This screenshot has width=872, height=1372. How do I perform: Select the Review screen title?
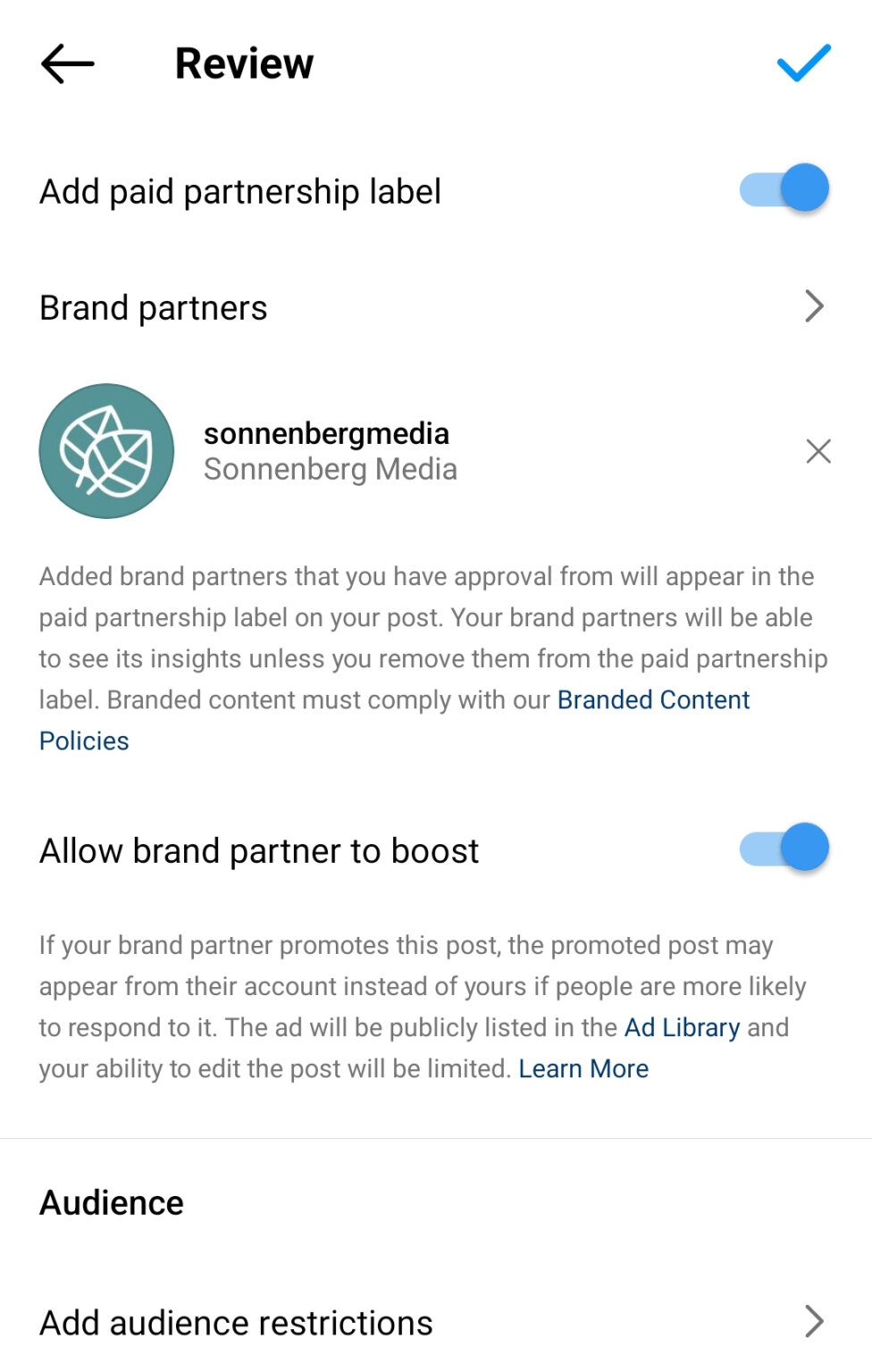(x=244, y=63)
